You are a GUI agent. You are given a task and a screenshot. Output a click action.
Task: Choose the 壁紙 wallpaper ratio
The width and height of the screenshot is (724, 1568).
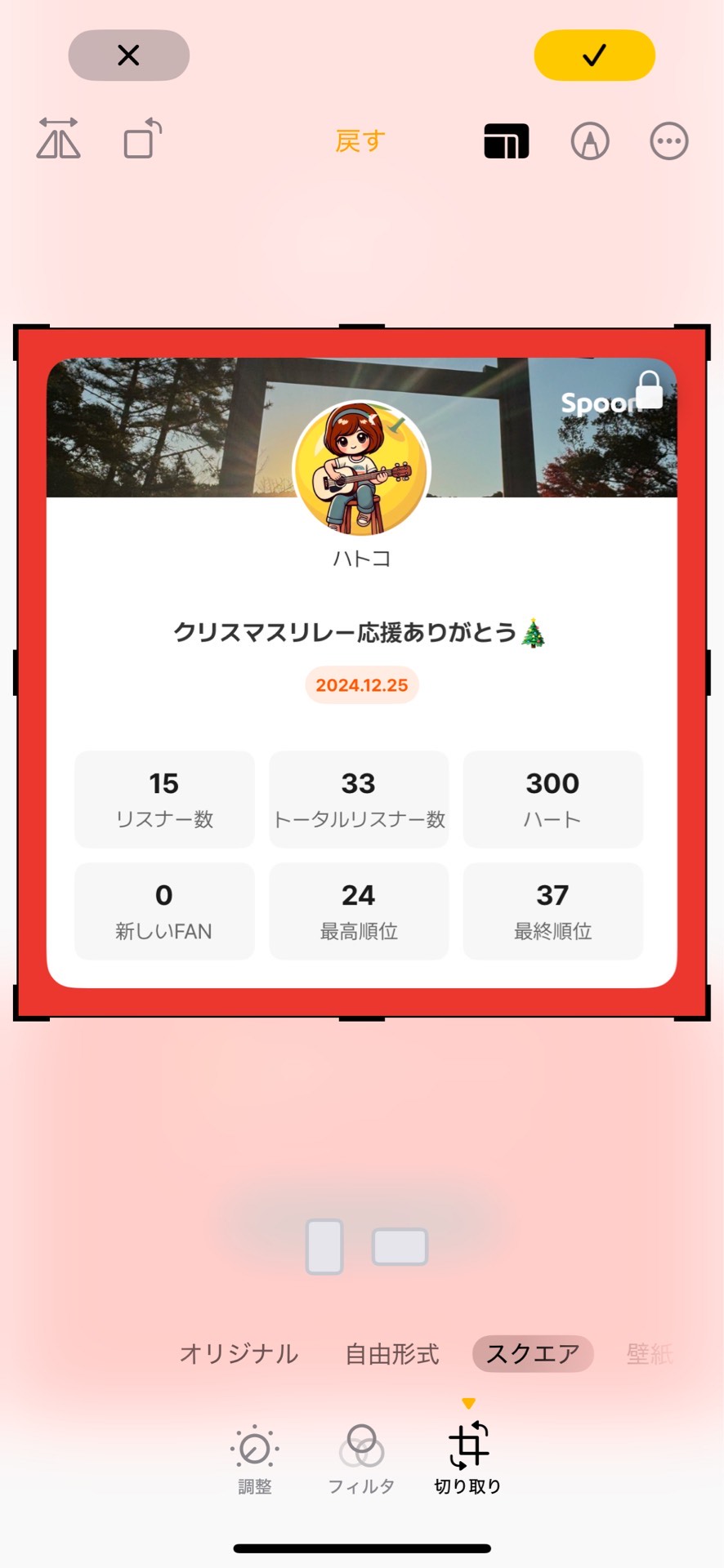[x=650, y=1354]
